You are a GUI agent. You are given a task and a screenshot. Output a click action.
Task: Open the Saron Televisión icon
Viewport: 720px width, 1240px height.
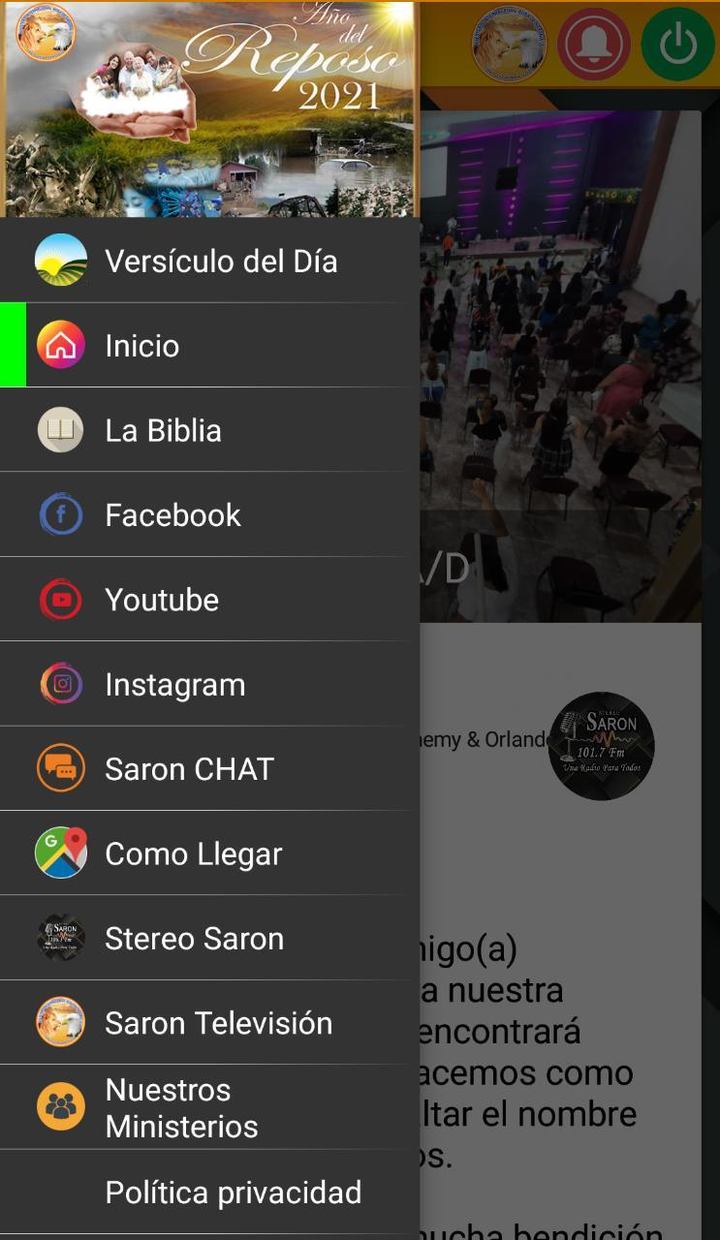pos(60,1022)
